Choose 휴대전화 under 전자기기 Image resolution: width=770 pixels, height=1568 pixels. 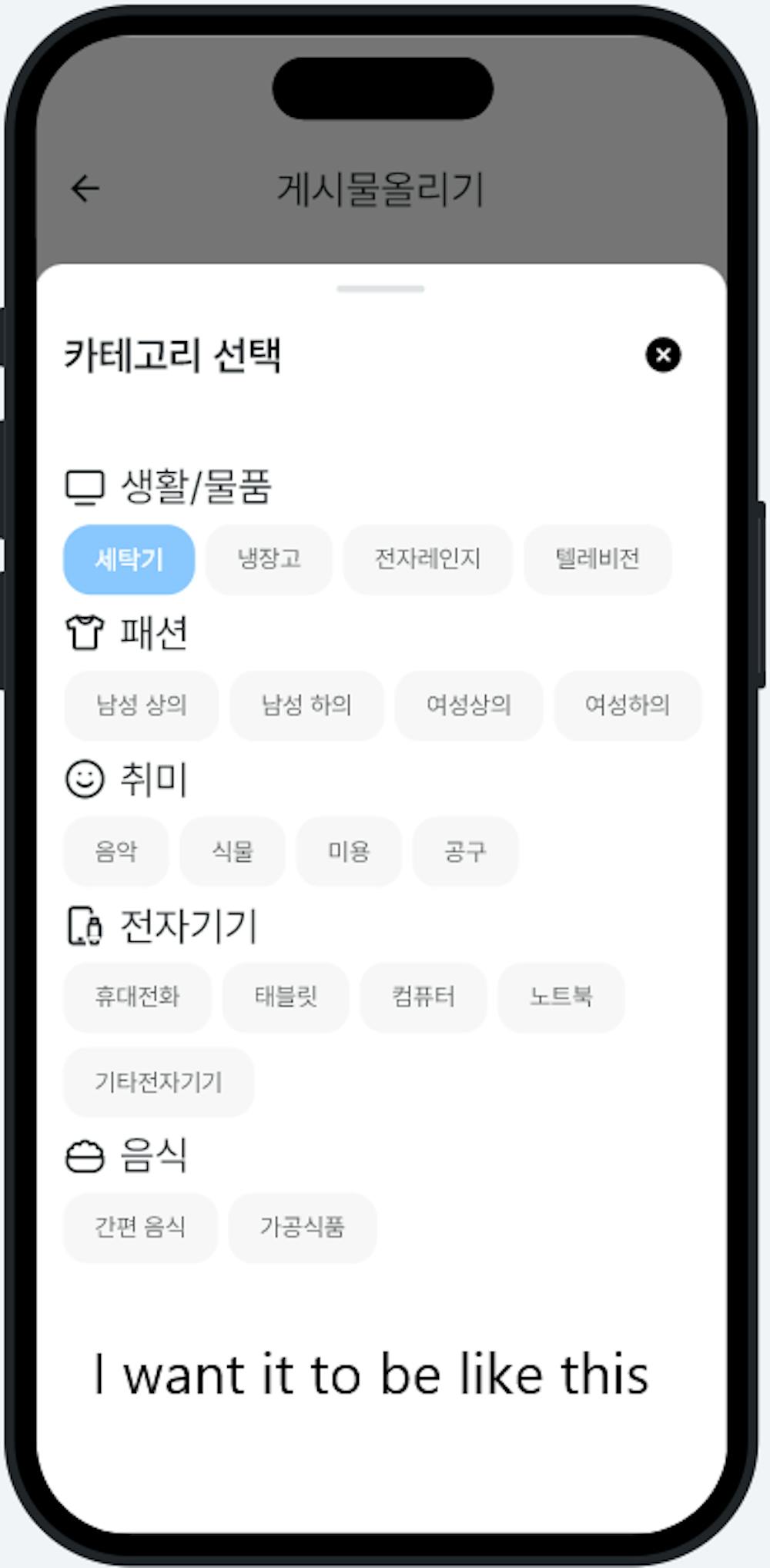(137, 997)
